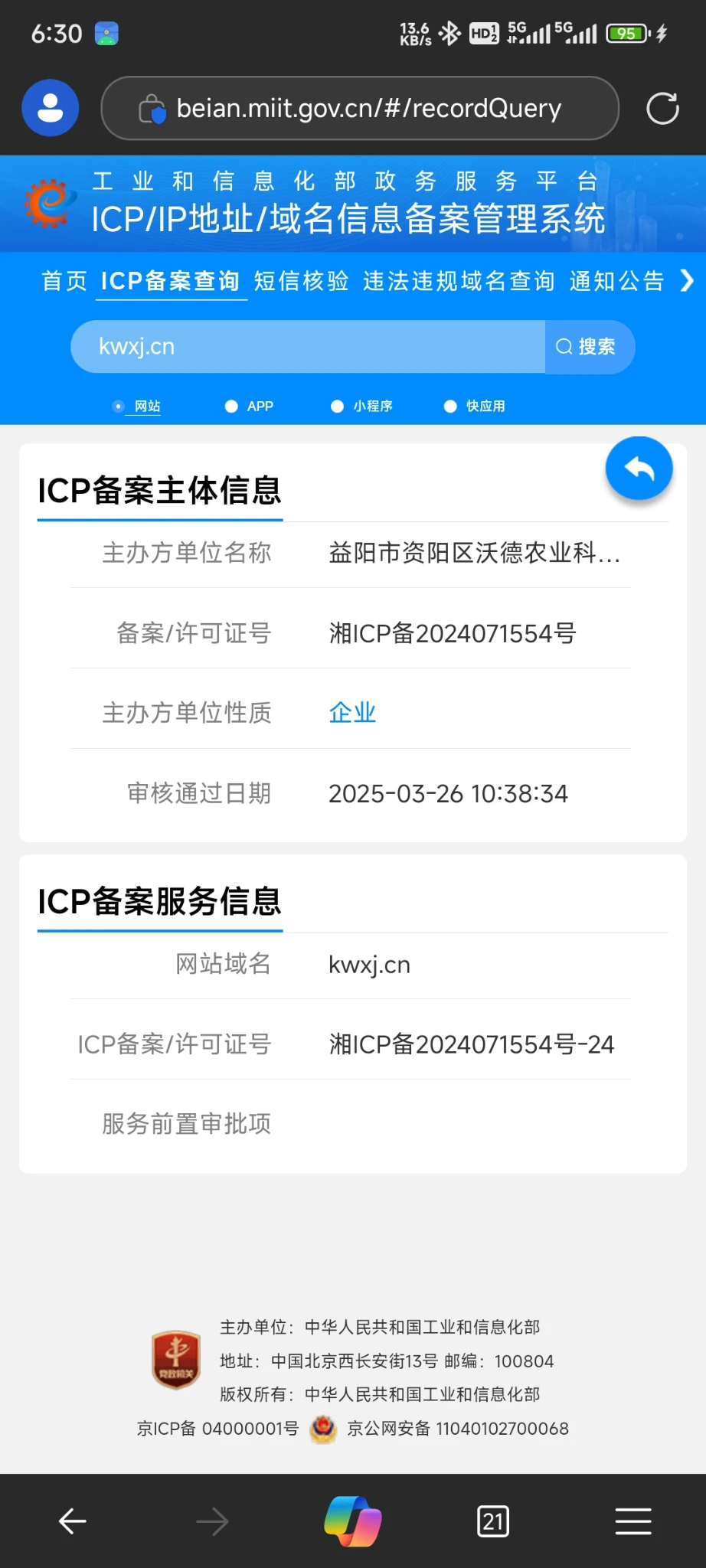Screen dimensions: 706x1568
Task: Expand more navigation items with the arrow
Action: (x=687, y=281)
